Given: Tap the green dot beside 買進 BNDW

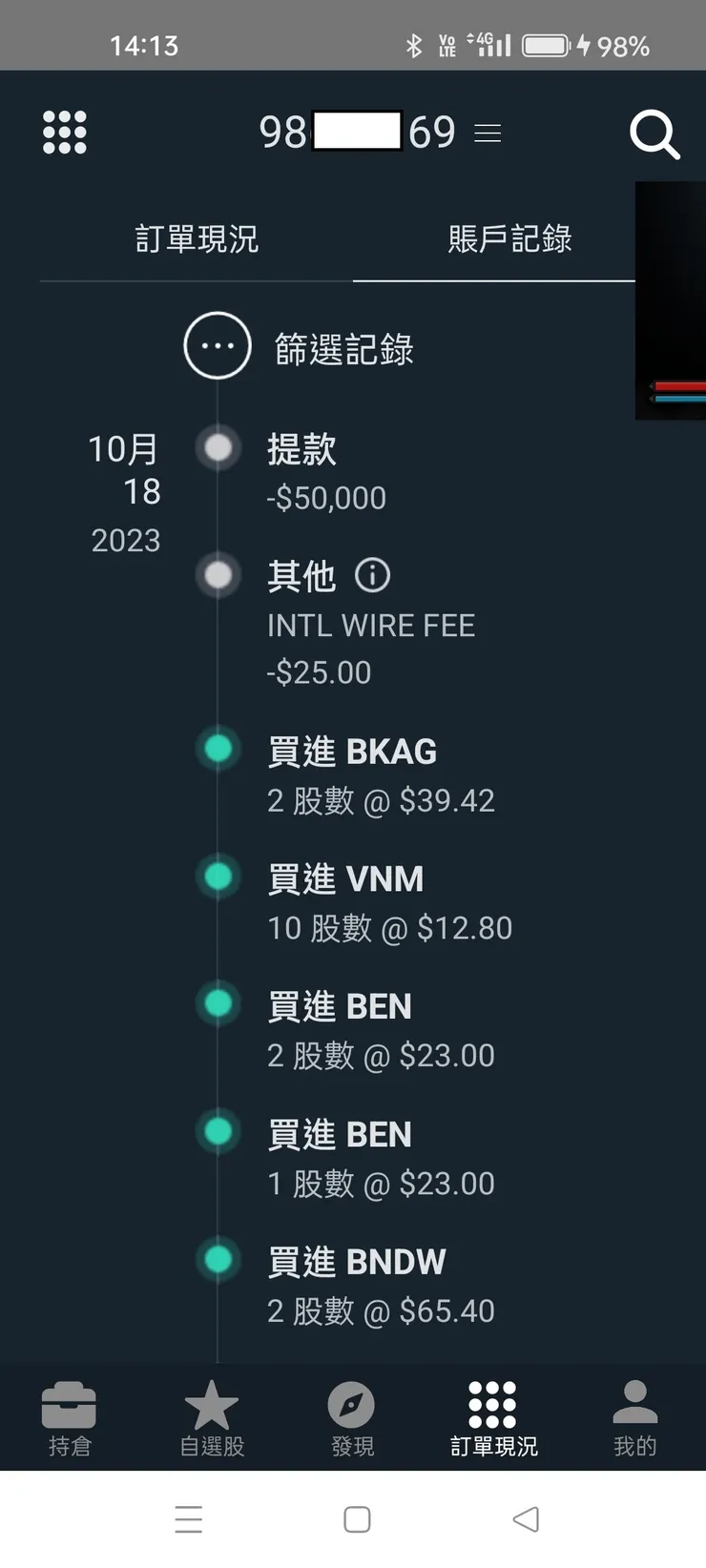Looking at the screenshot, I should coord(218,1259).
